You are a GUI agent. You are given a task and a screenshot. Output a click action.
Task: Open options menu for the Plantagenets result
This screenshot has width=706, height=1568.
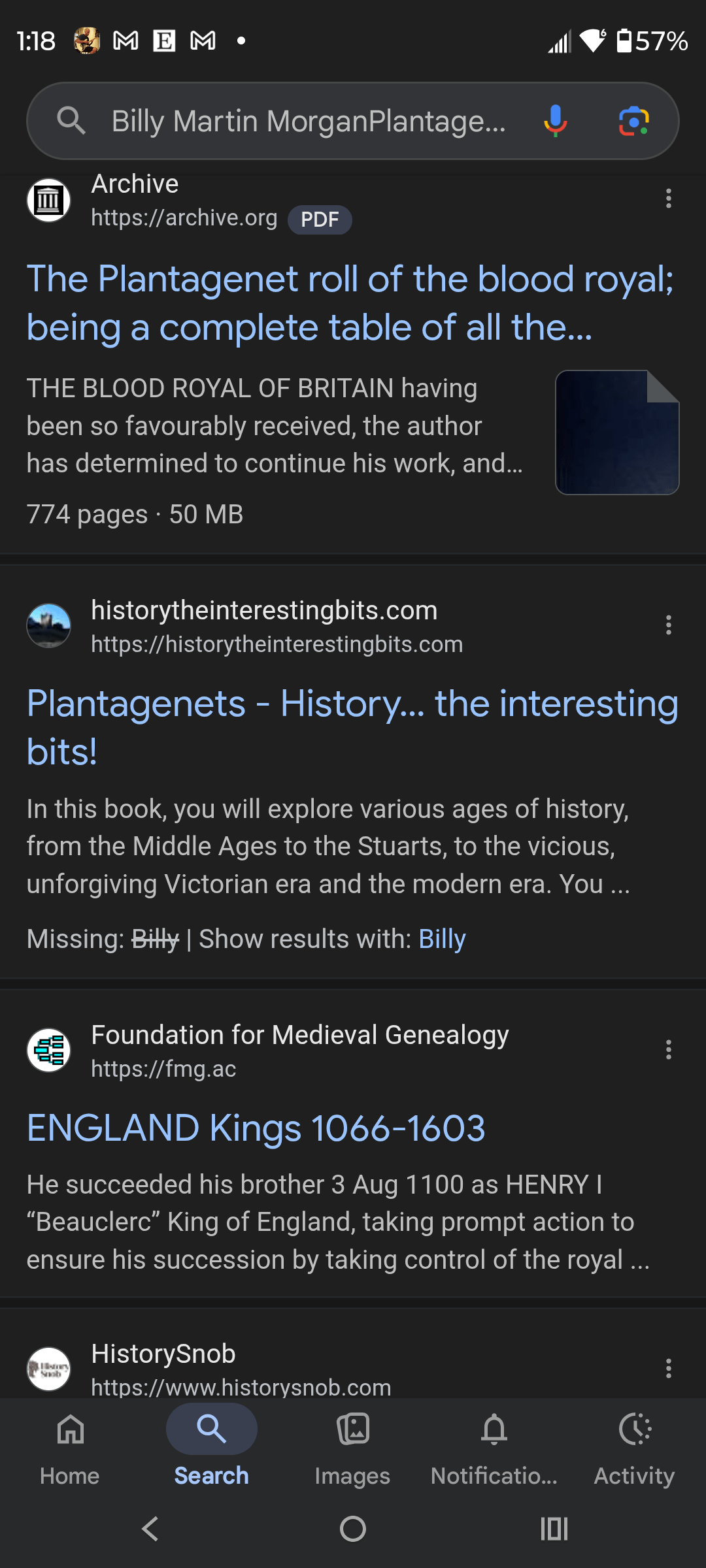click(x=668, y=625)
